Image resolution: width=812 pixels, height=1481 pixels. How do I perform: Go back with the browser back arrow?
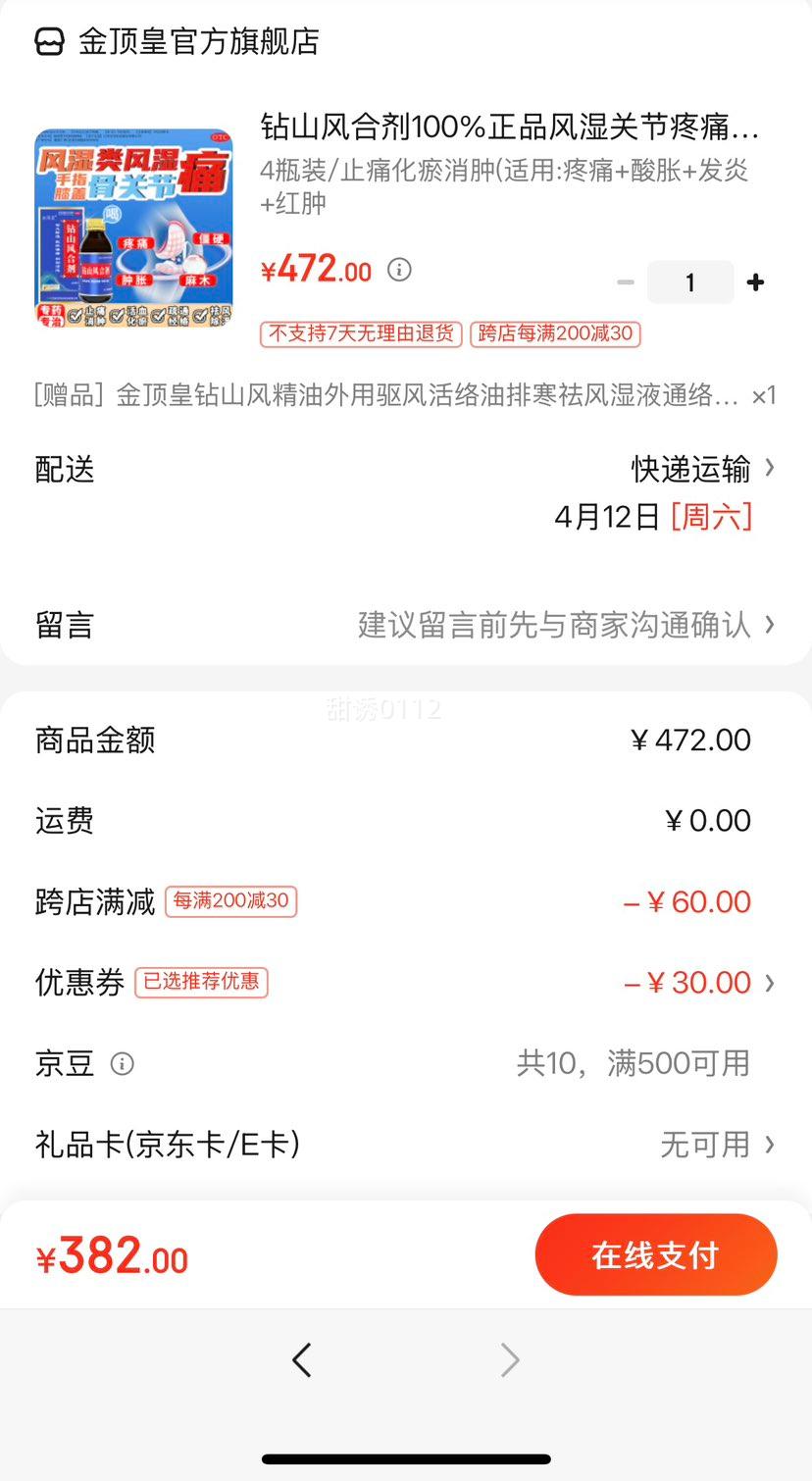302,1359
